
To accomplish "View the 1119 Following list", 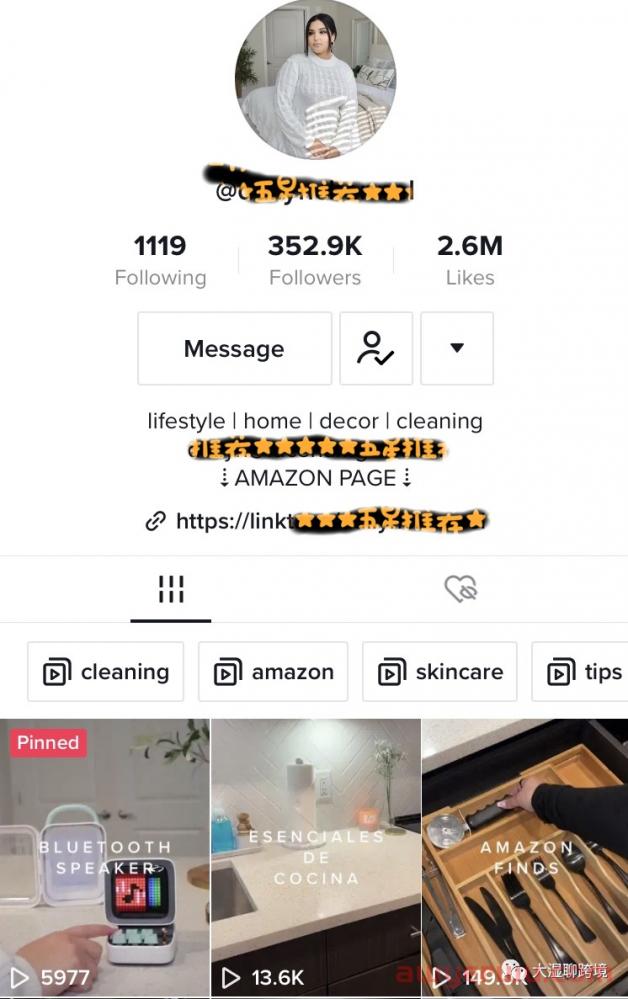I will click(x=160, y=260).
